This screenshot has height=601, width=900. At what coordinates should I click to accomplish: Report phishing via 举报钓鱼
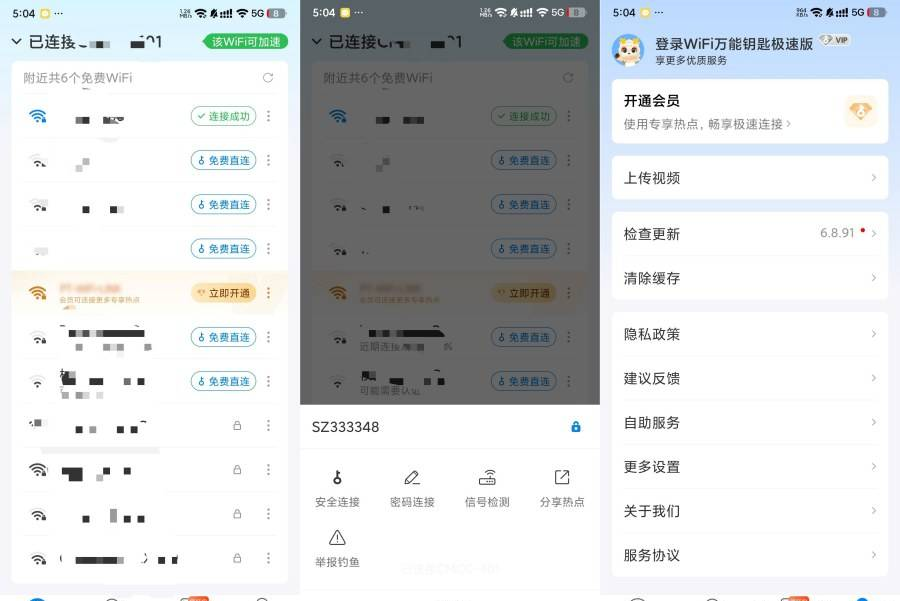pos(337,548)
